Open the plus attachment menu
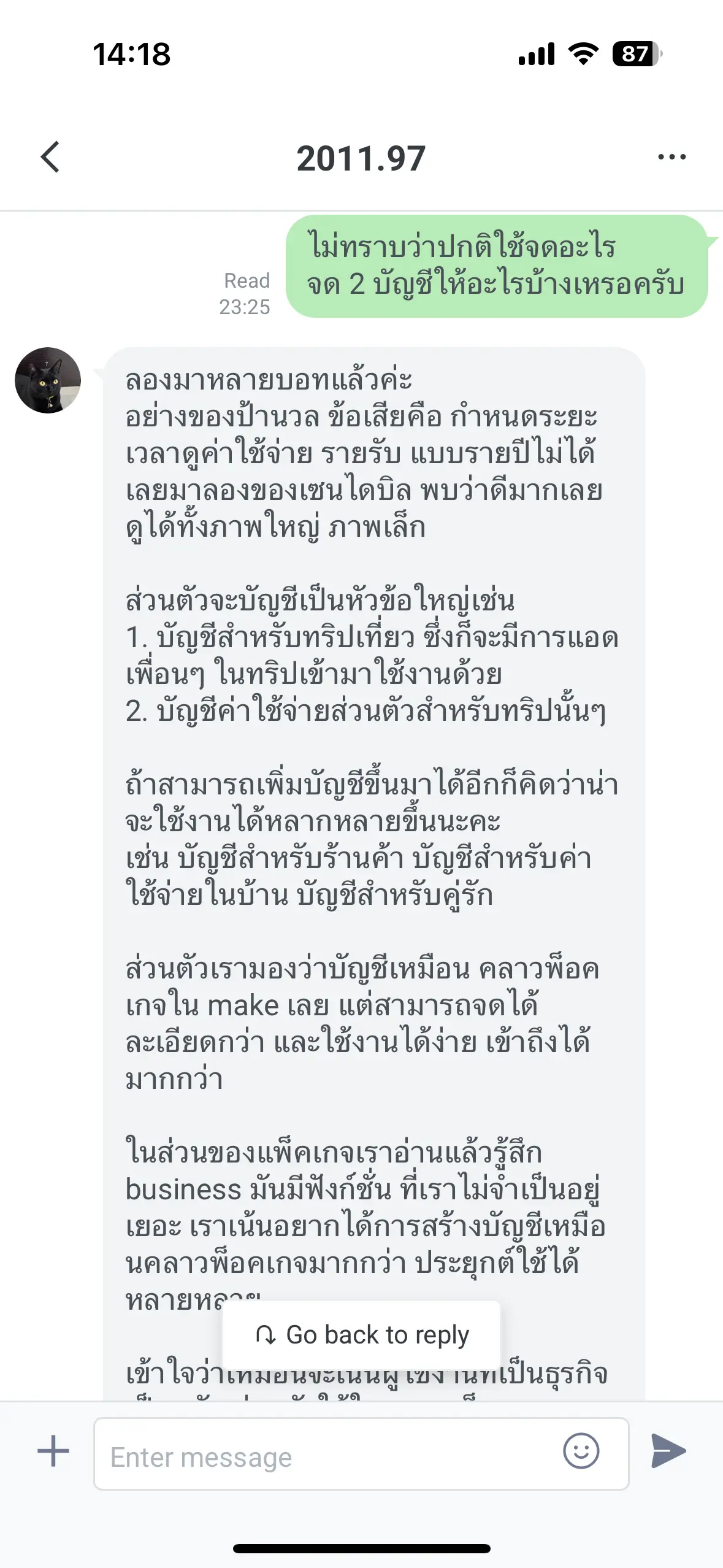Viewport: 723px width, 1568px height. click(x=53, y=1451)
